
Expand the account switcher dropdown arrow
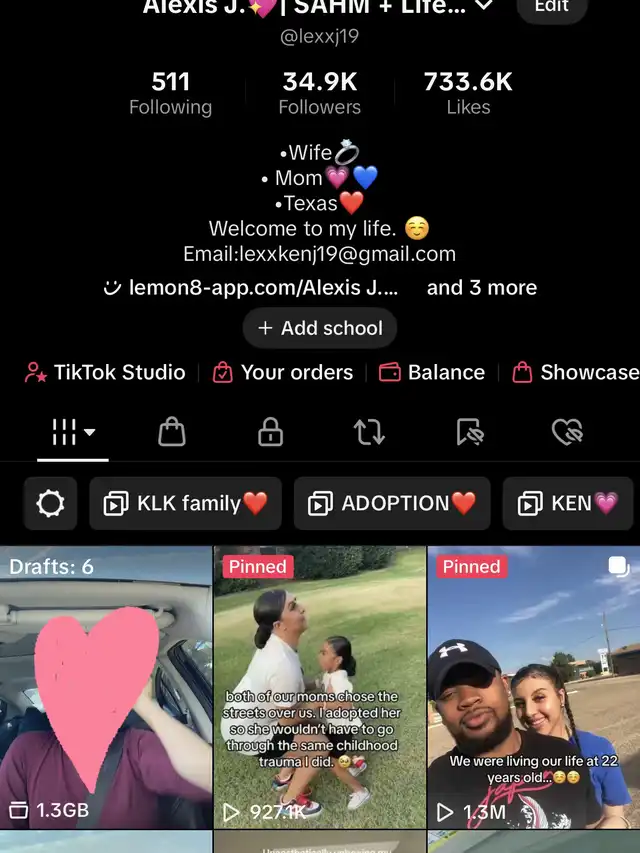(x=483, y=6)
